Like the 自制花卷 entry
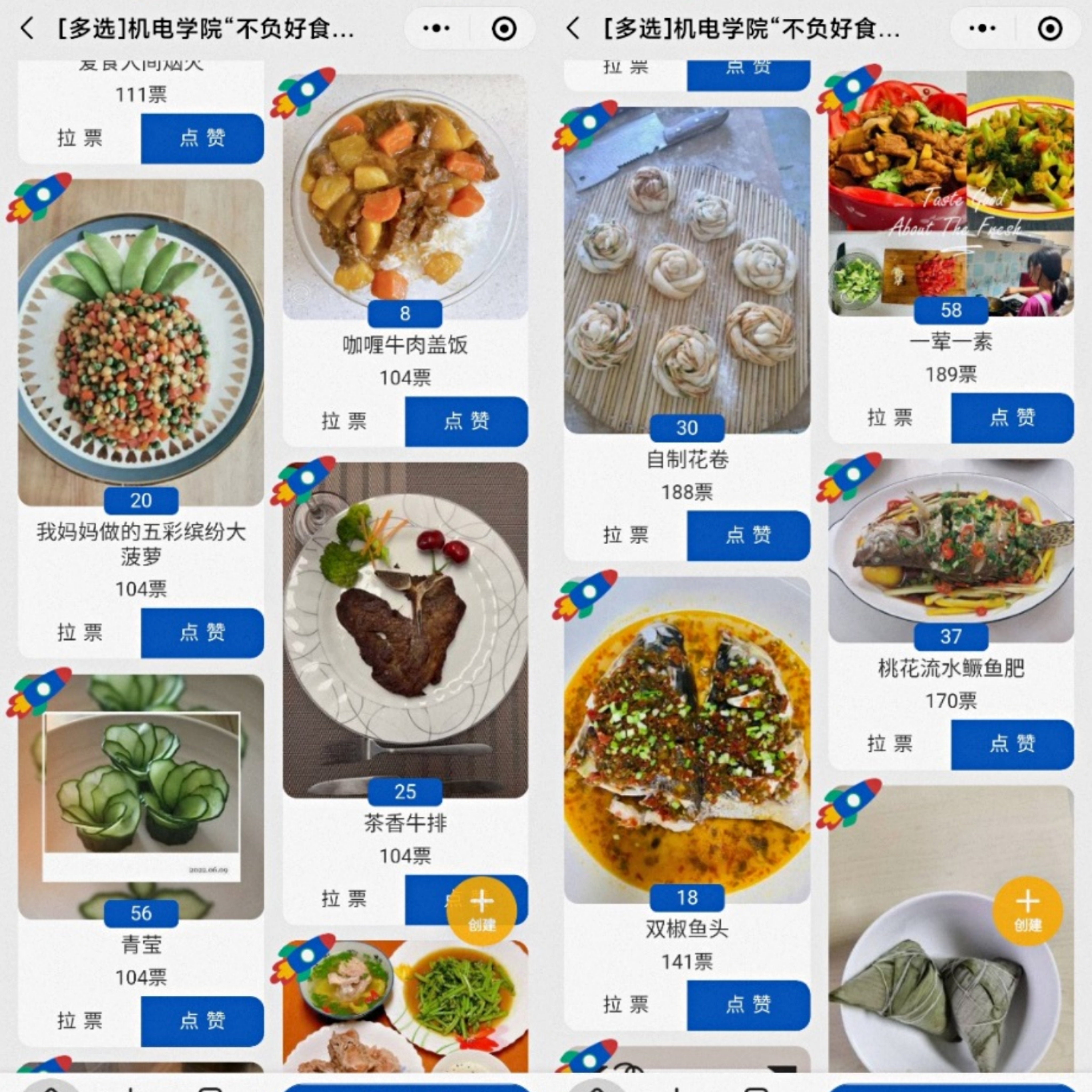 point(748,535)
